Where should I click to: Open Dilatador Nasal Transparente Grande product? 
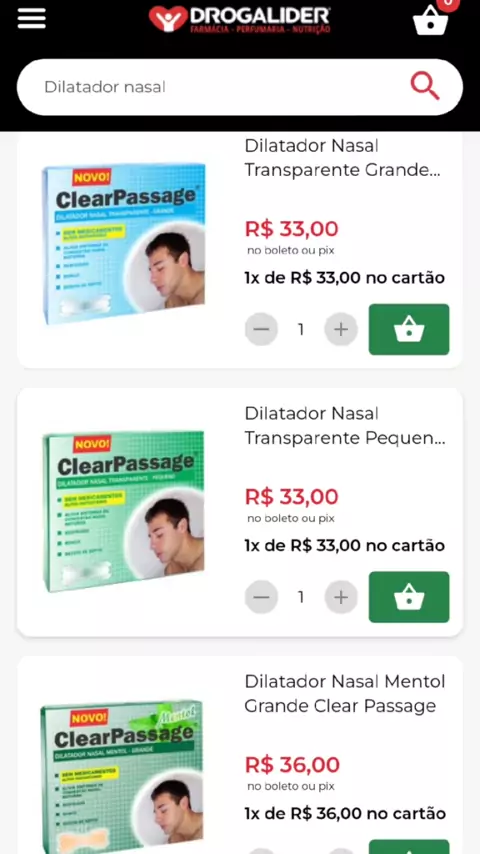(342, 158)
